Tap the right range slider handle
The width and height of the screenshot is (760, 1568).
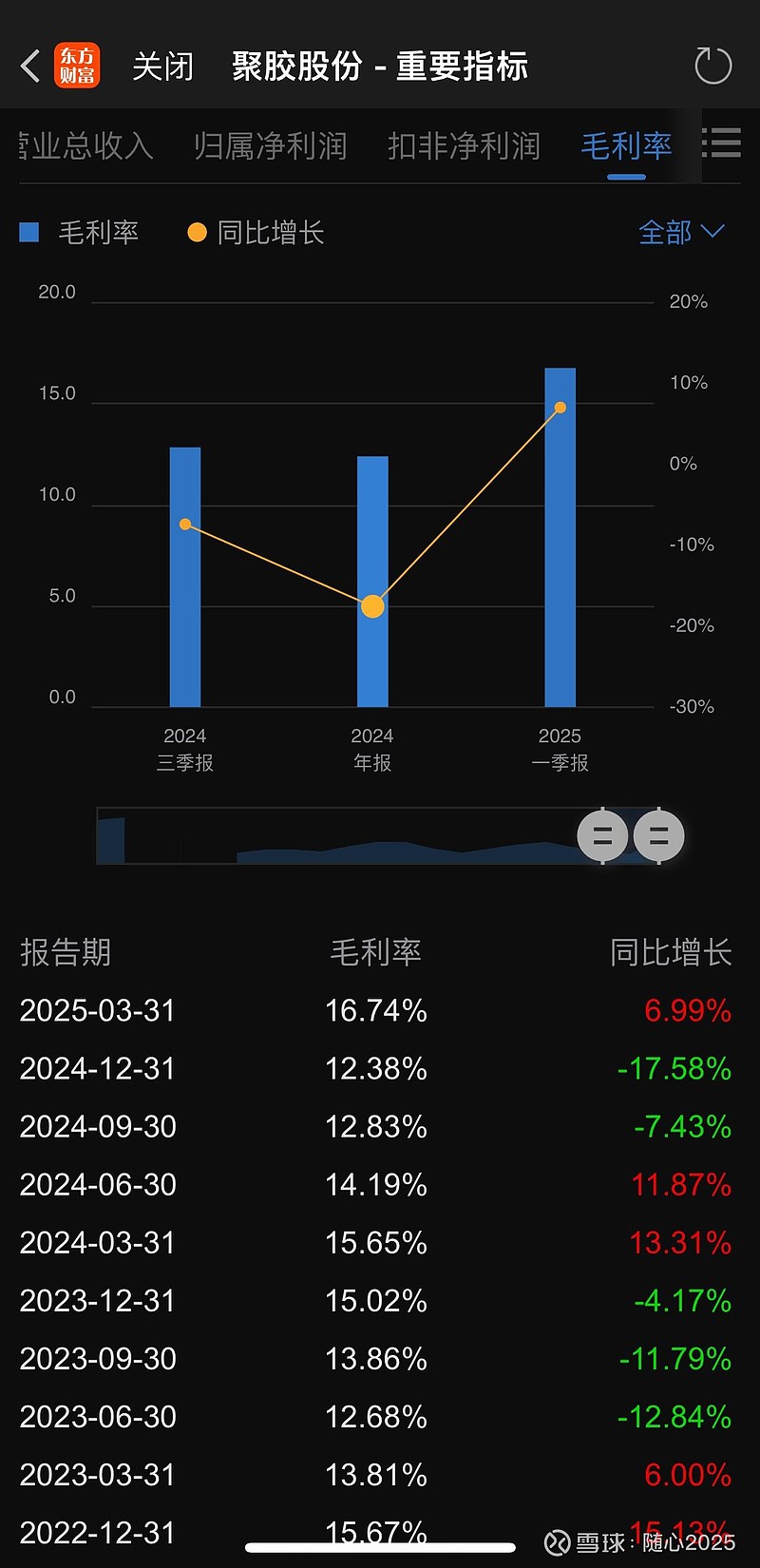pyautogui.click(x=658, y=836)
